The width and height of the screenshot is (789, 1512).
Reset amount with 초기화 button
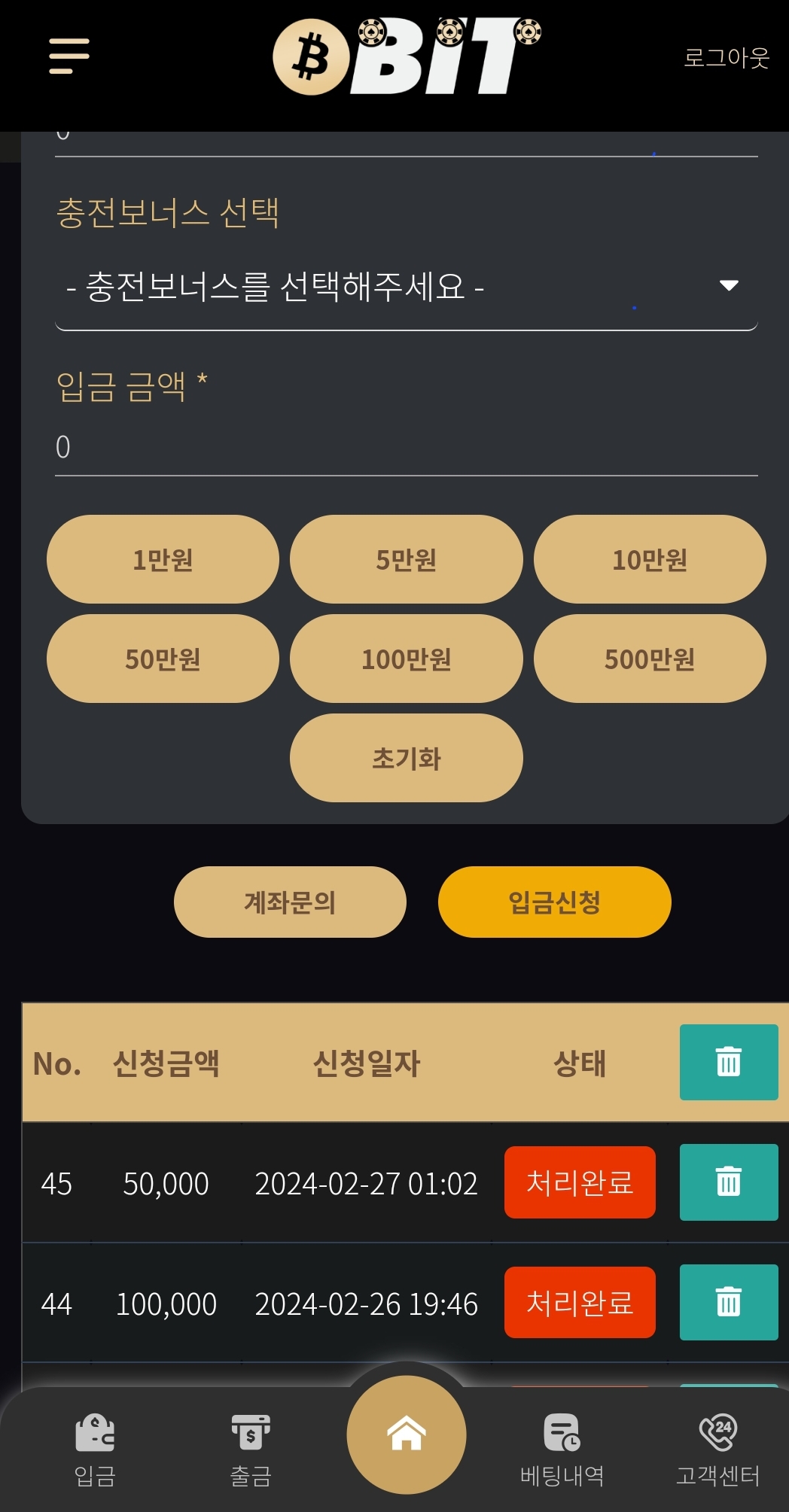point(406,758)
